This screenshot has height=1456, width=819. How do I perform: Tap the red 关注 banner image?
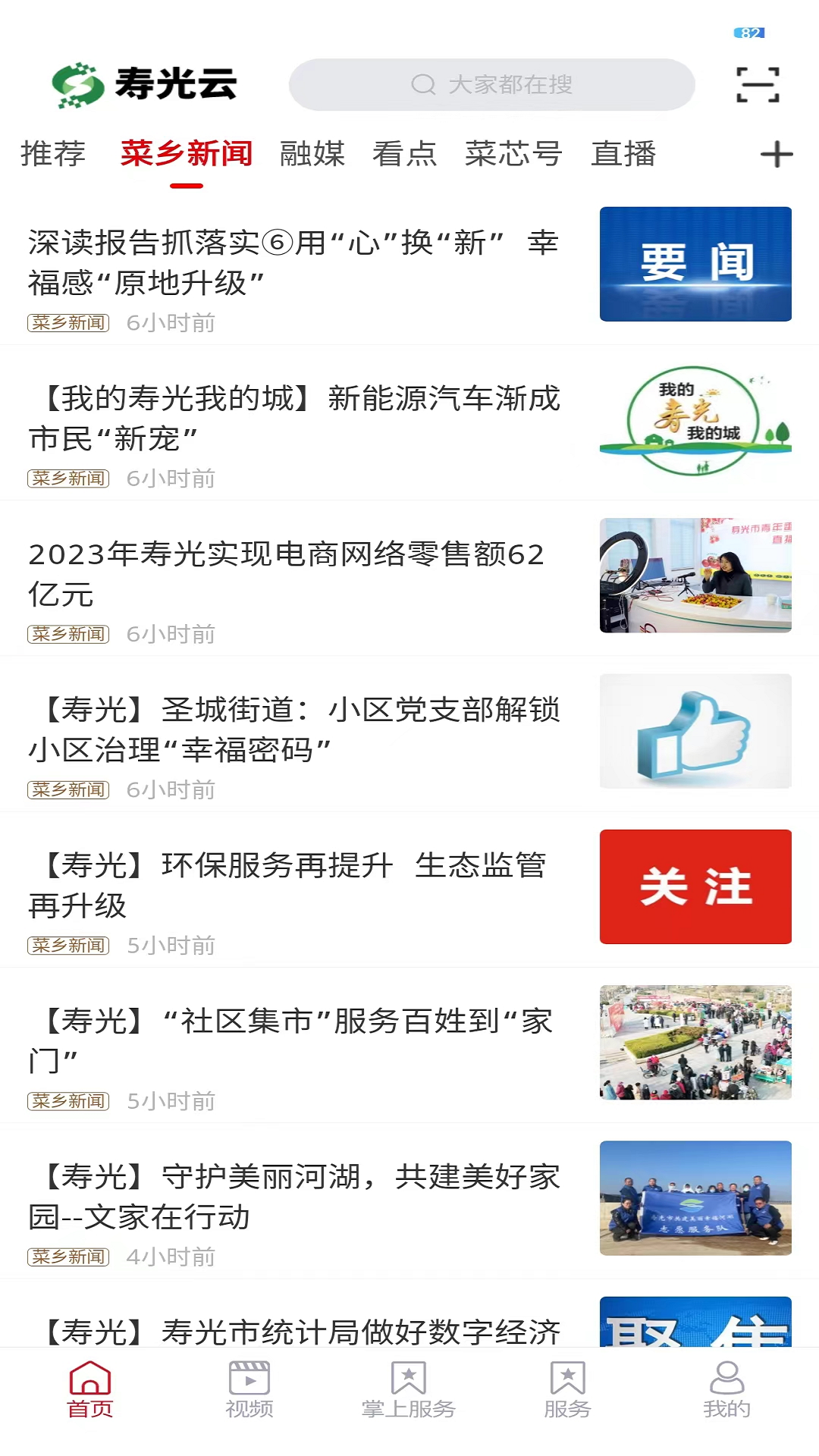point(695,886)
